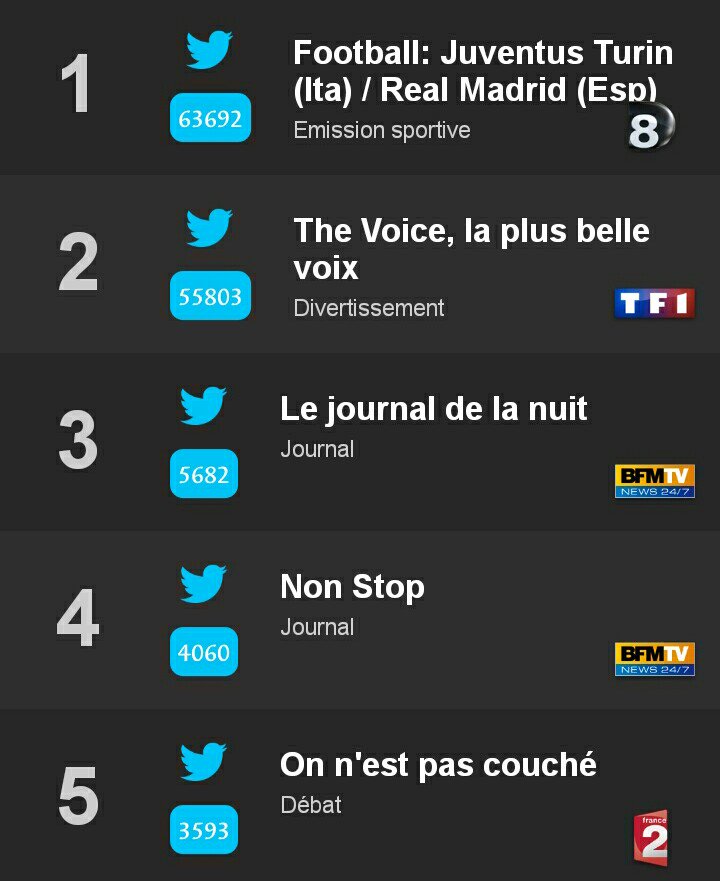Open the Non Stop journal row
Screen dimensions: 720x881
360,620
